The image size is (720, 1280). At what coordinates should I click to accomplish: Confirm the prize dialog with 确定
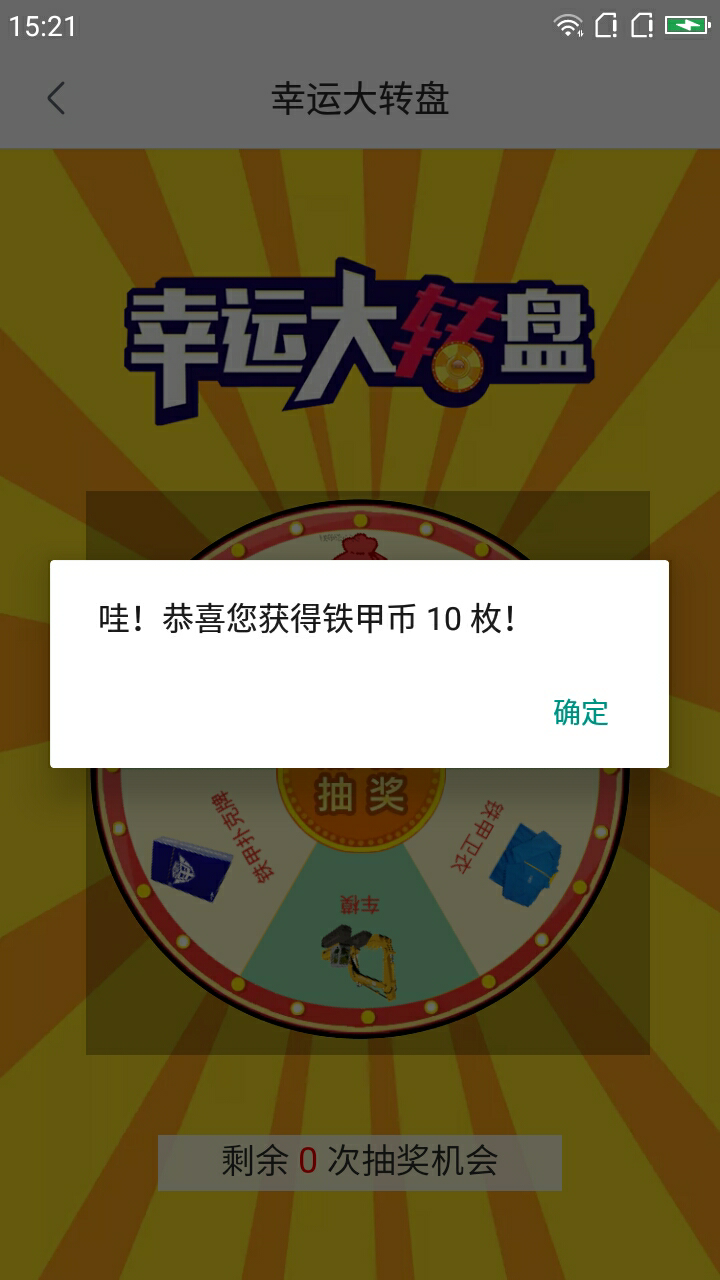[x=581, y=712]
